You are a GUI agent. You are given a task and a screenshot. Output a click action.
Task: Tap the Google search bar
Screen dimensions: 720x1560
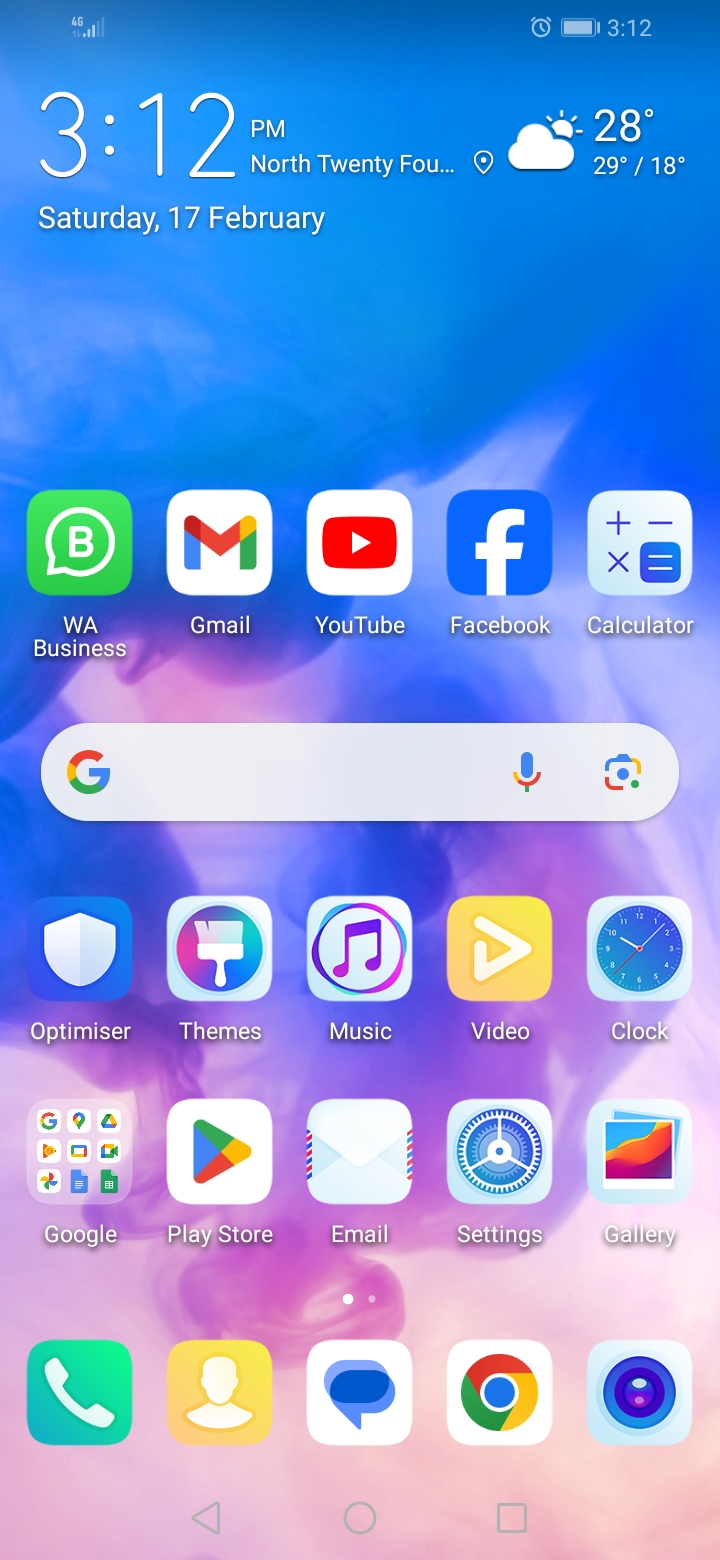[x=300, y=772]
